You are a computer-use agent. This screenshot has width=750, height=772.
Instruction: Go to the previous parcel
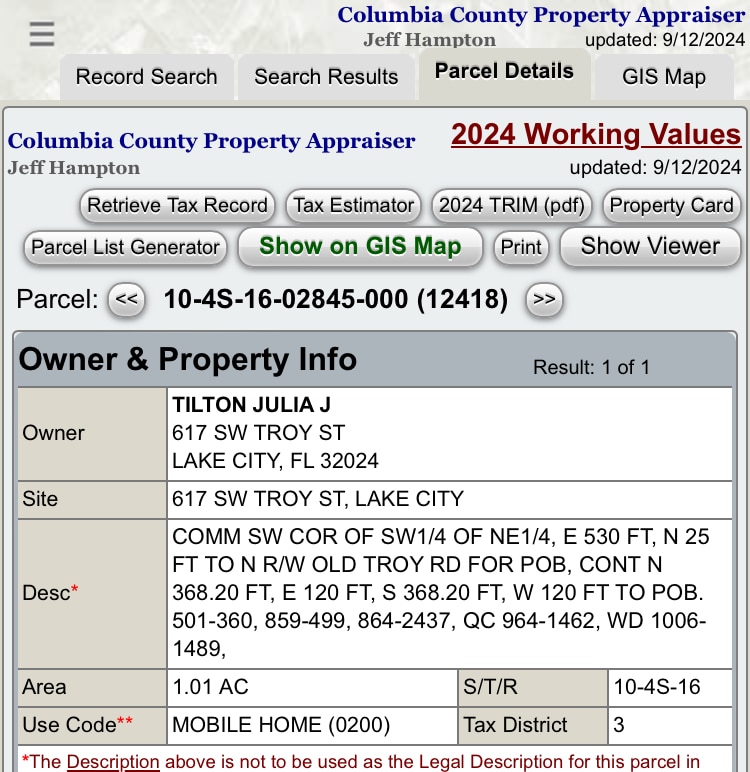coord(126,298)
